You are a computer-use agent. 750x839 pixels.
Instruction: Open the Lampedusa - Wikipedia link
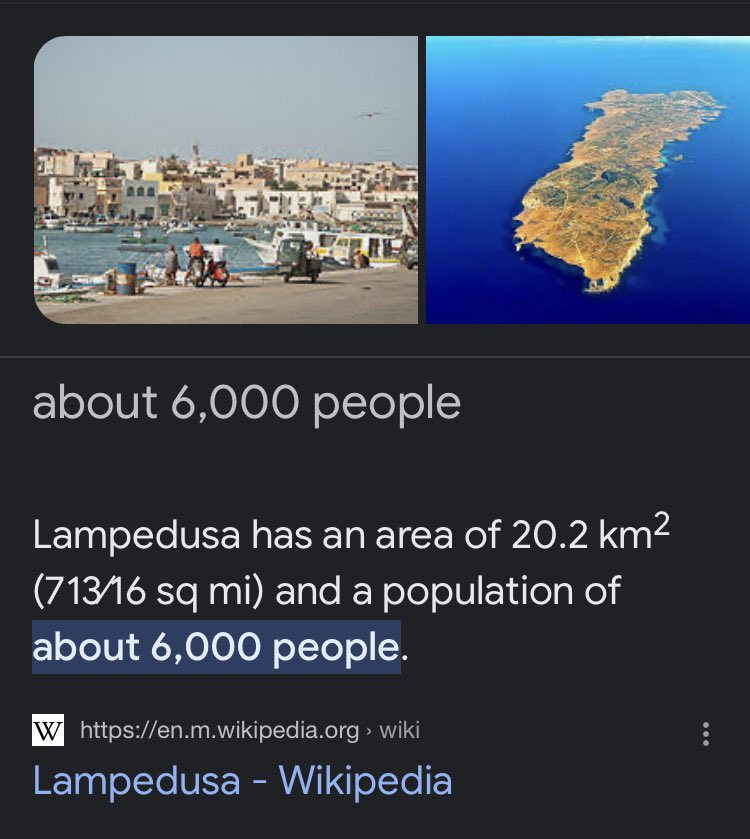click(x=243, y=780)
